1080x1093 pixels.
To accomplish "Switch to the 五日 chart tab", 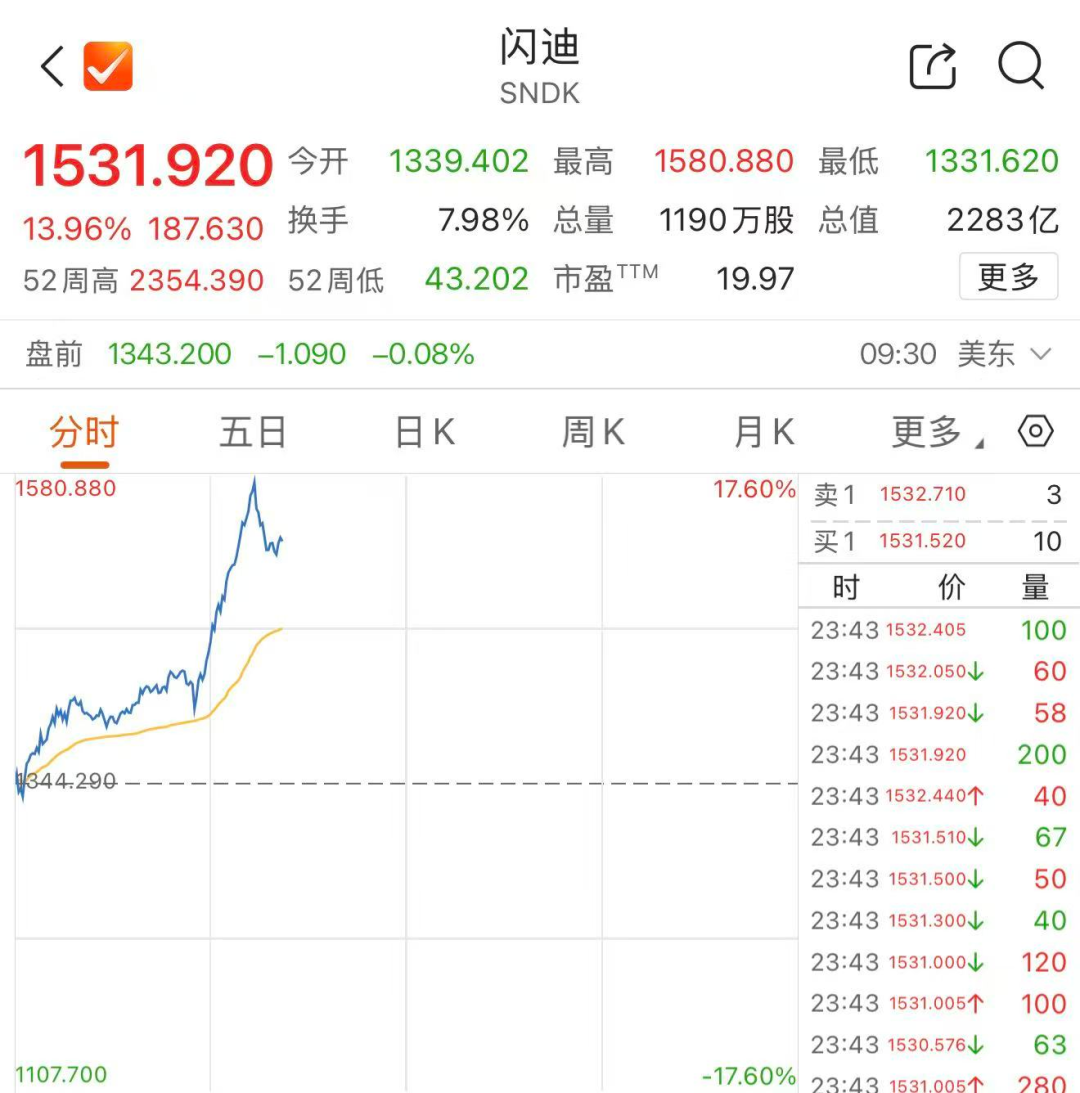I will [253, 432].
